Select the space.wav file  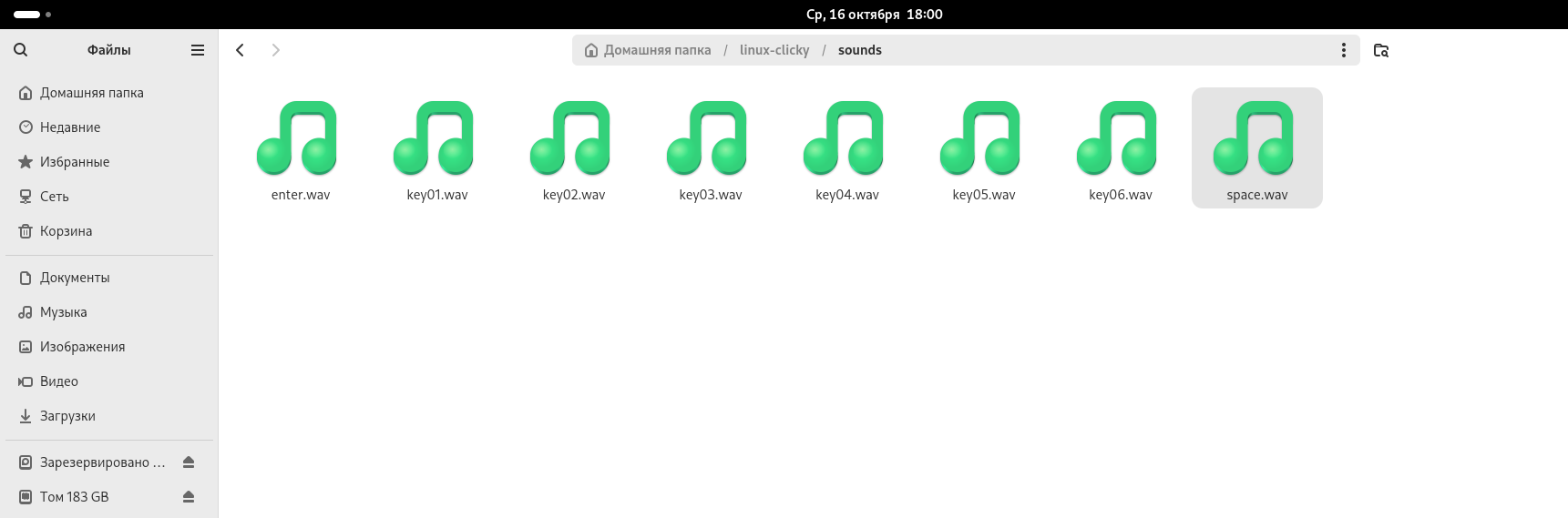pos(1256,146)
